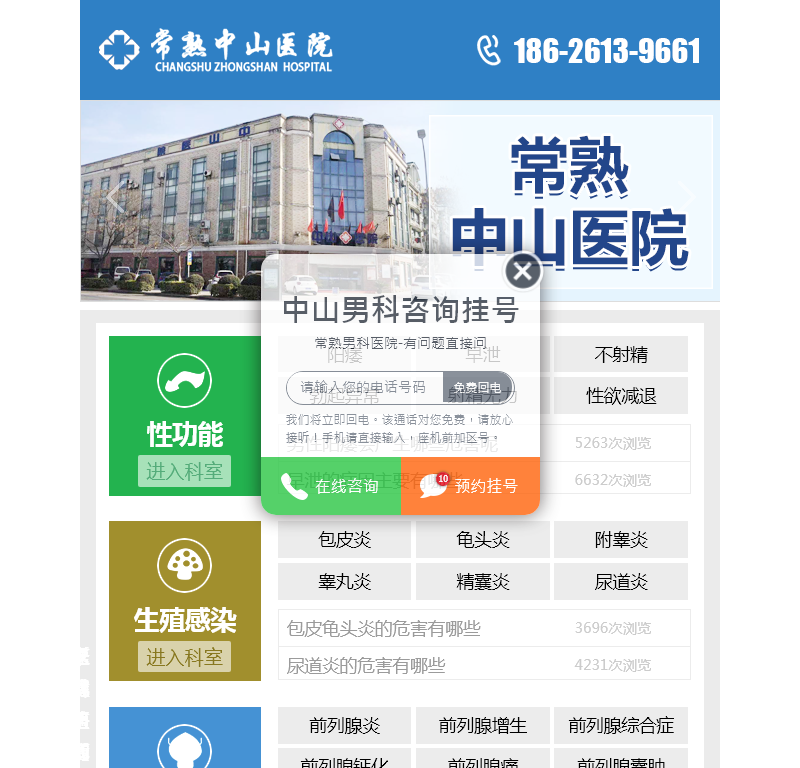Open 在线咨询 chat
This screenshot has width=800, height=768.
pos(331,486)
